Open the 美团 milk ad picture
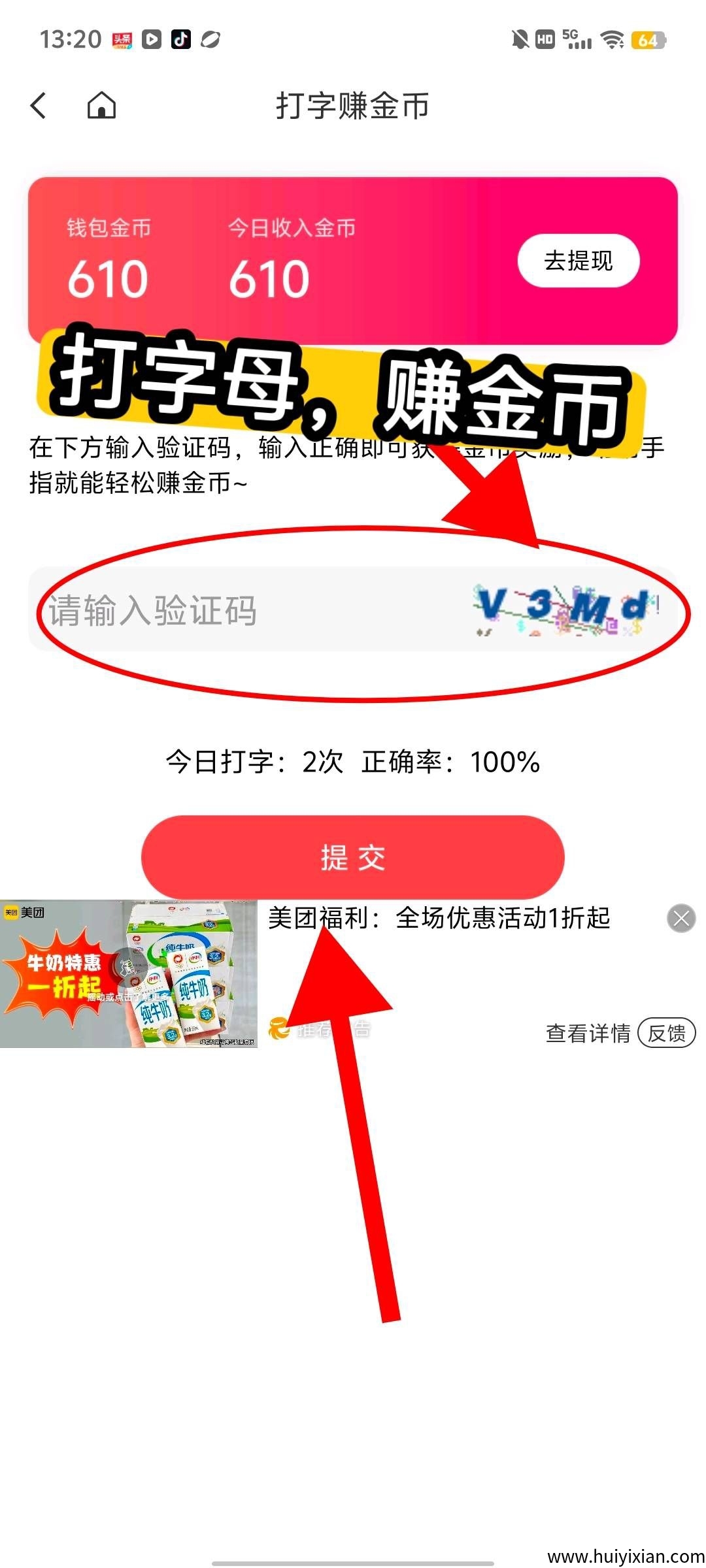706x1568 pixels. (129, 973)
